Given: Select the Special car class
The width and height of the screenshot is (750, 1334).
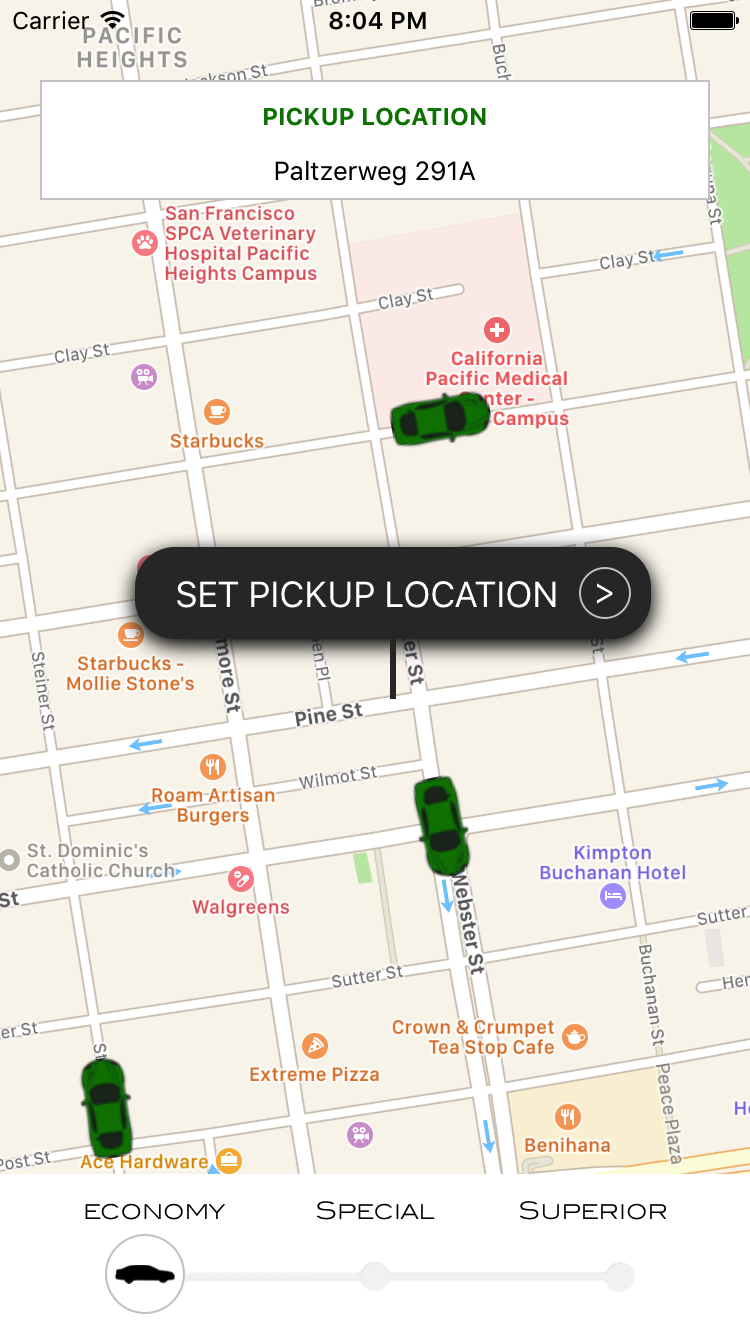Looking at the screenshot, I should (x=375, y=1276).
